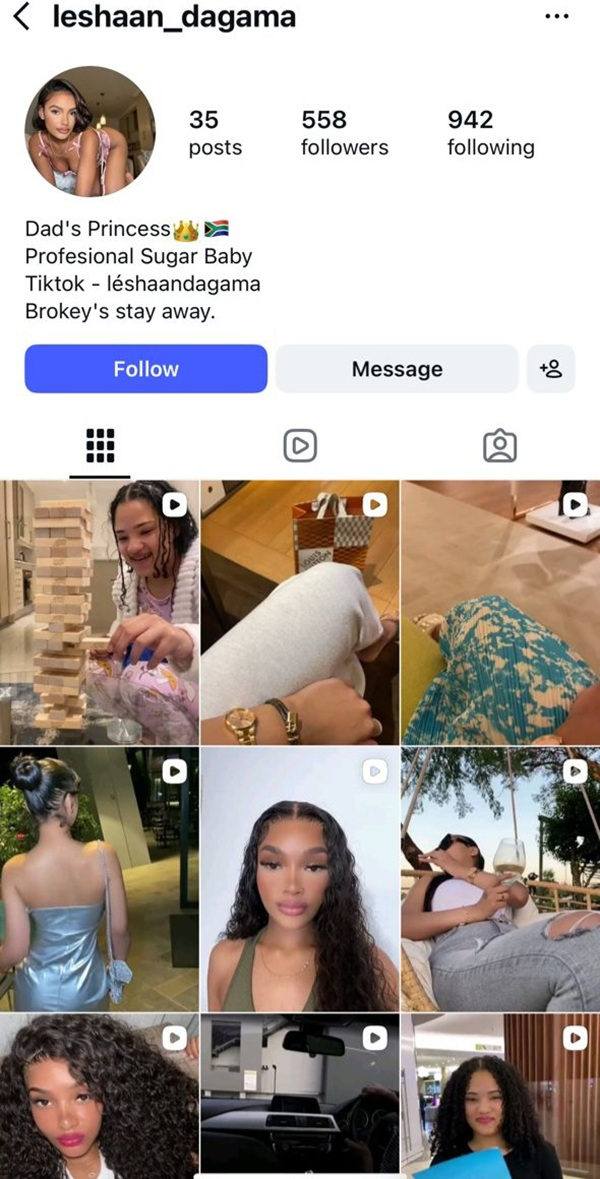
Task: View the 558 followers list
Action: 344,133
